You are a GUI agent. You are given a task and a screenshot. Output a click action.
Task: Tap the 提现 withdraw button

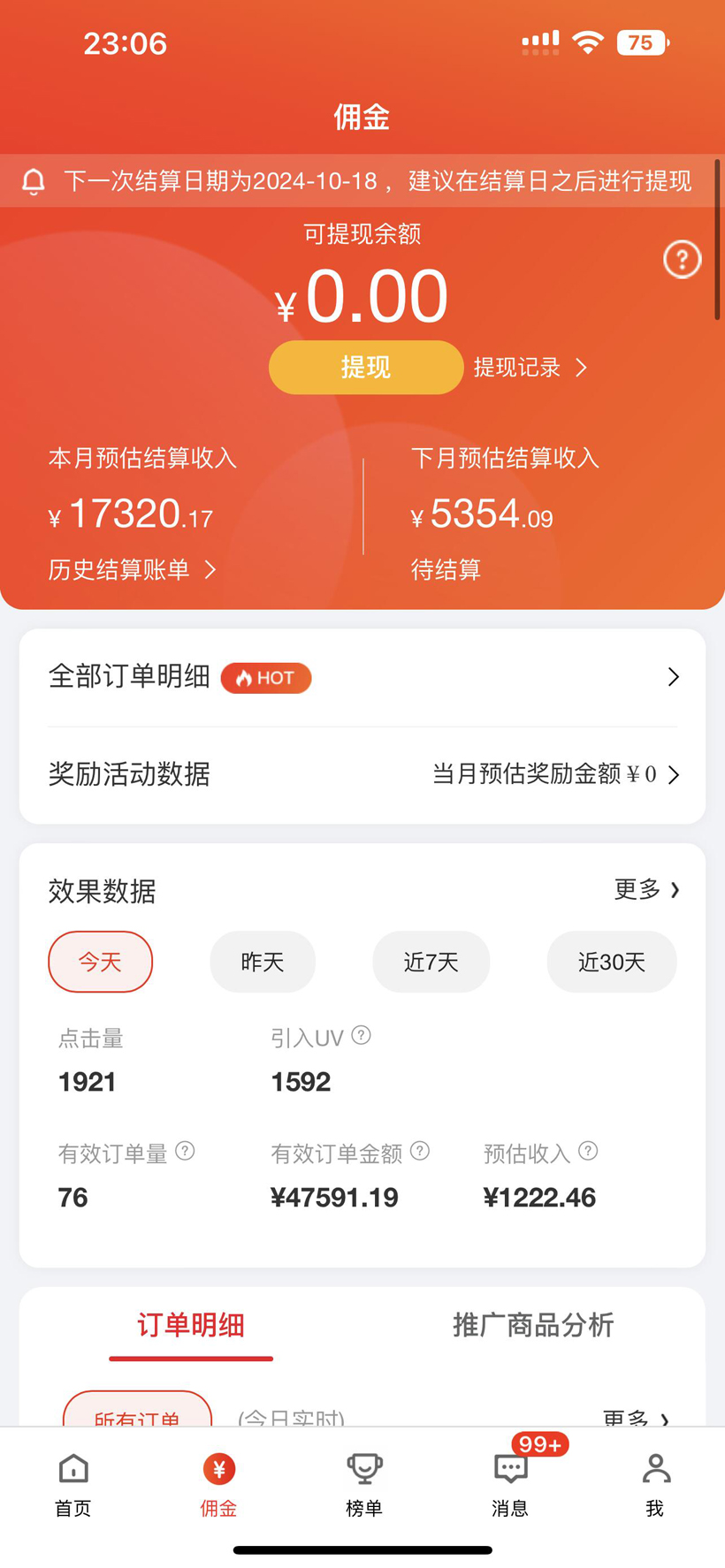[365, 367]
